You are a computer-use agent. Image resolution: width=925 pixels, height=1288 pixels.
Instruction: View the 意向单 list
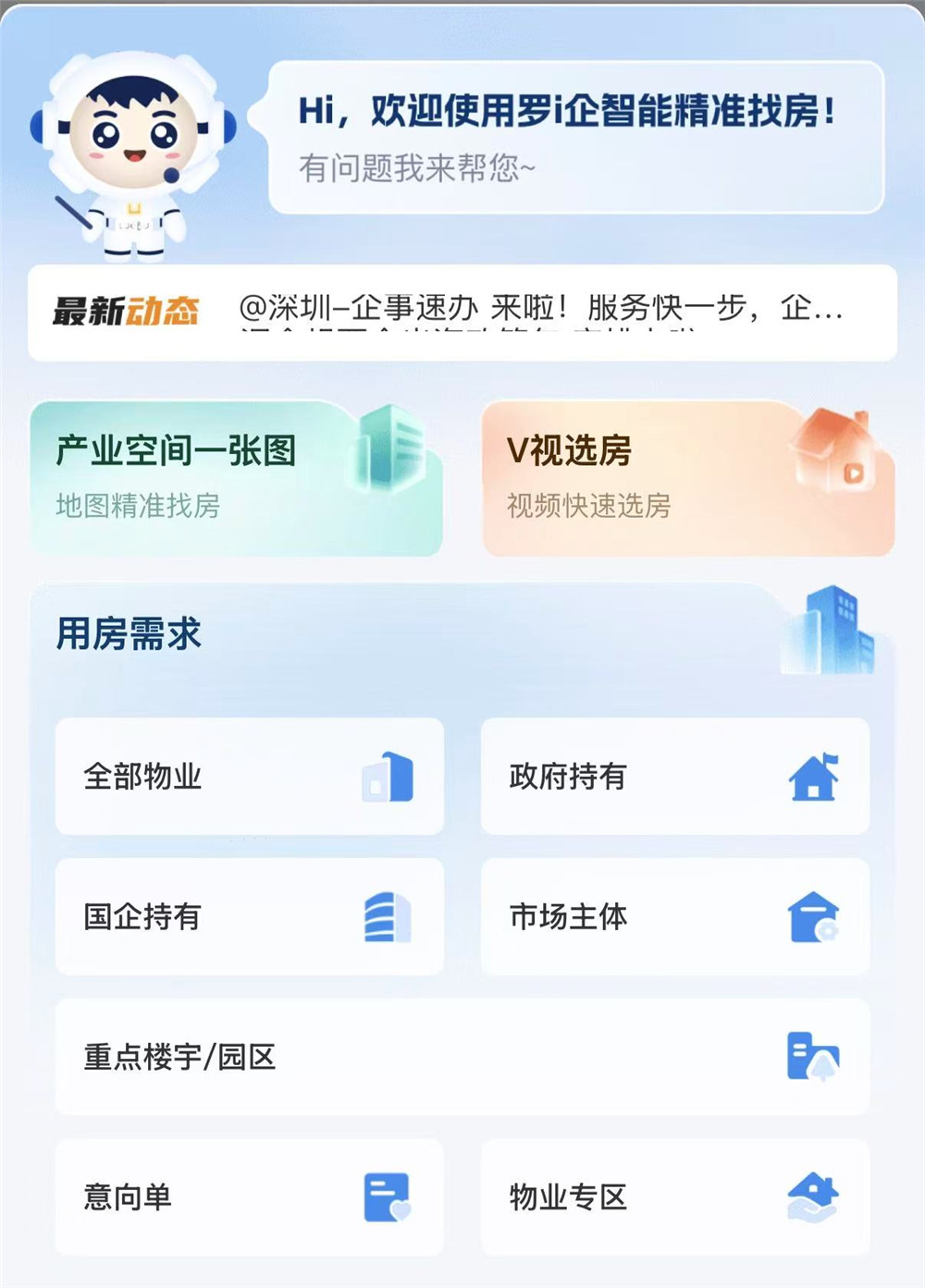(249, 1197)
